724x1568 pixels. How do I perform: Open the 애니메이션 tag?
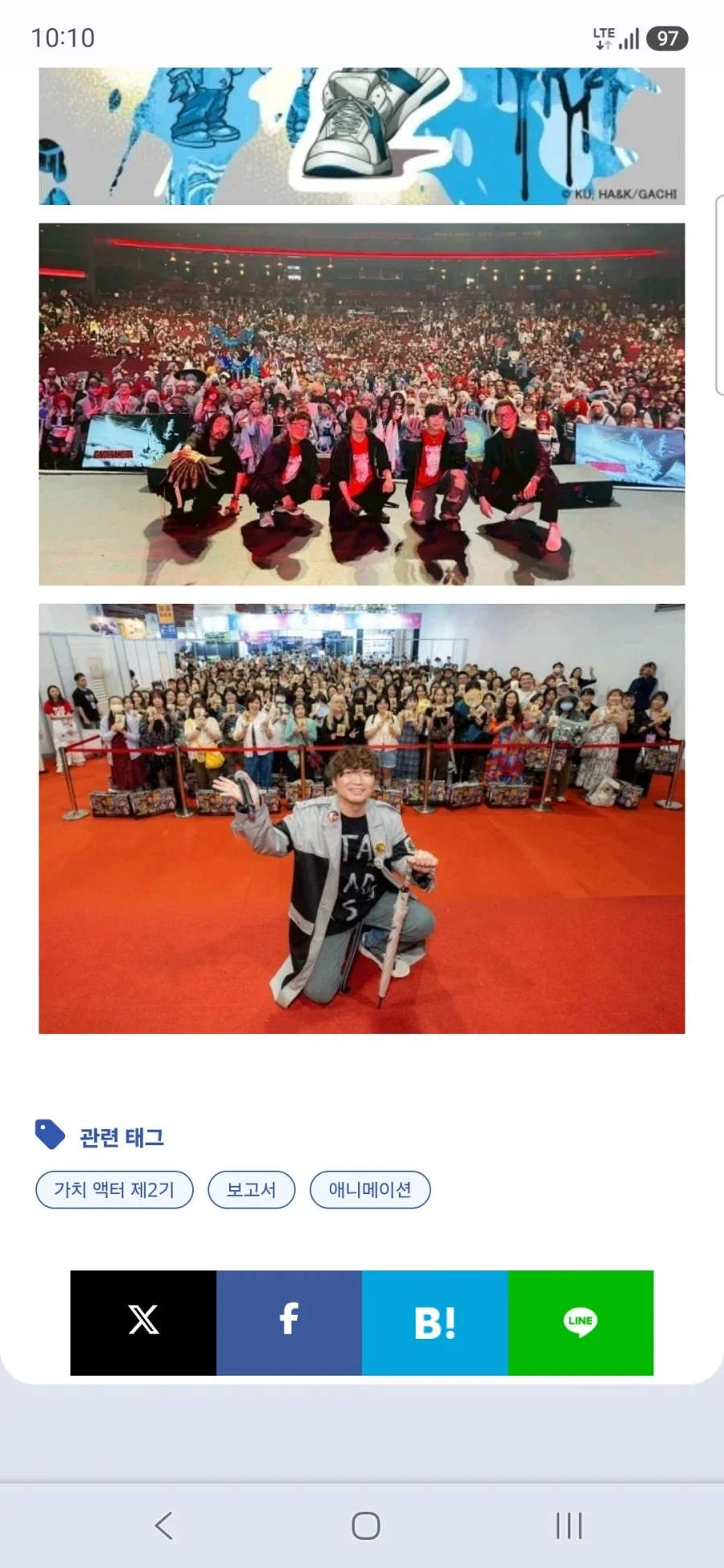[370, 1189]
